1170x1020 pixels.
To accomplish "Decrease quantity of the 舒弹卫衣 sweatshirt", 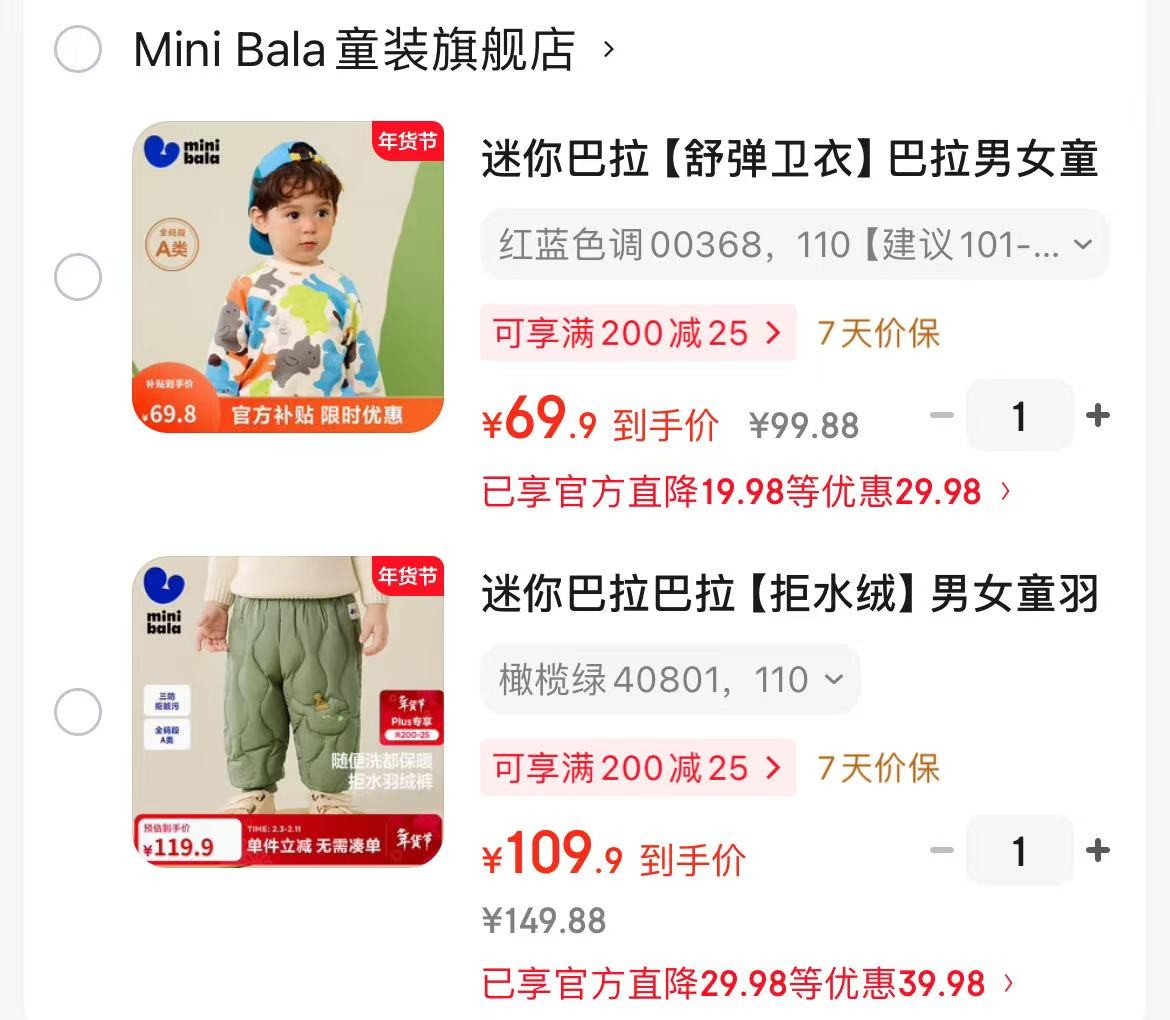I will point(942,415).
